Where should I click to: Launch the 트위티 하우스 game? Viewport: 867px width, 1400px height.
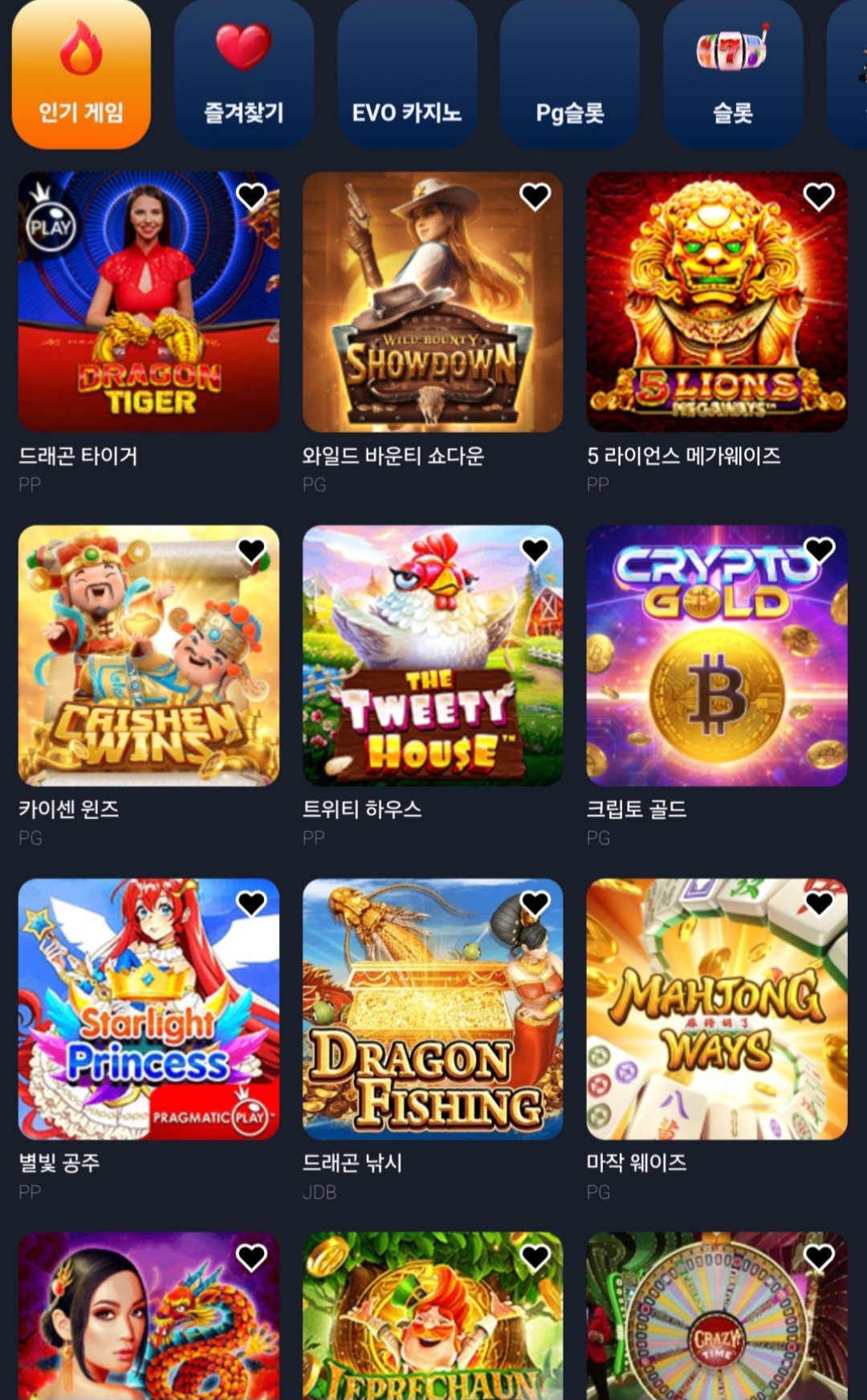[x=433, y=656]
